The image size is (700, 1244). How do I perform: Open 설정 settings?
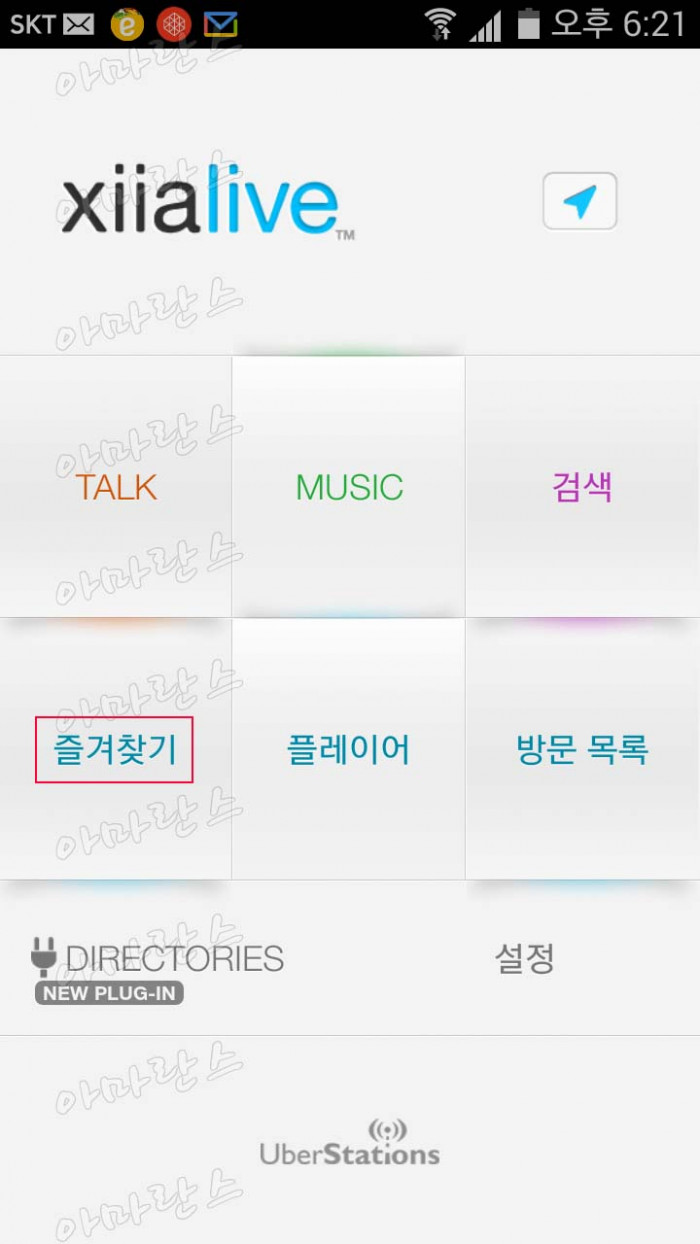524,959
